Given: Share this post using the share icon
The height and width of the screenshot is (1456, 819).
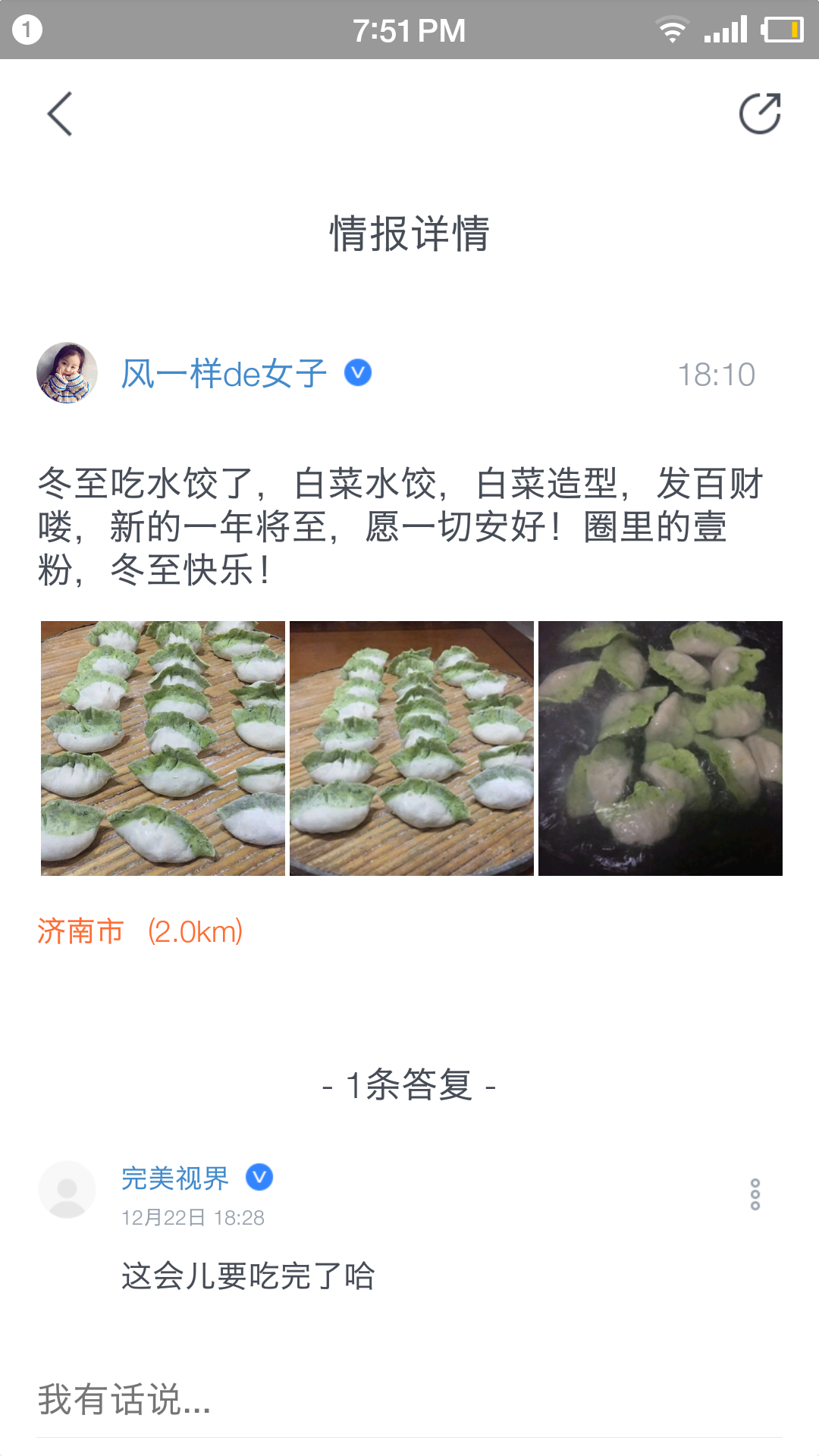Looking at the screenshot, I should coord(760,115).
